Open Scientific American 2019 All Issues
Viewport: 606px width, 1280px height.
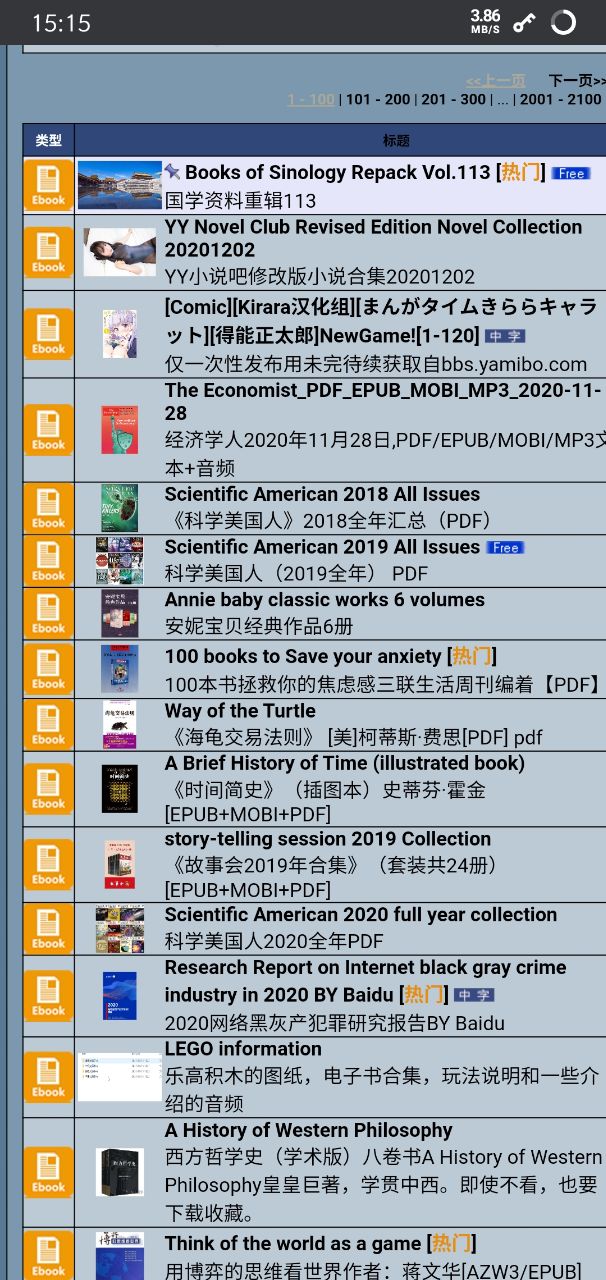coord(322,547)
